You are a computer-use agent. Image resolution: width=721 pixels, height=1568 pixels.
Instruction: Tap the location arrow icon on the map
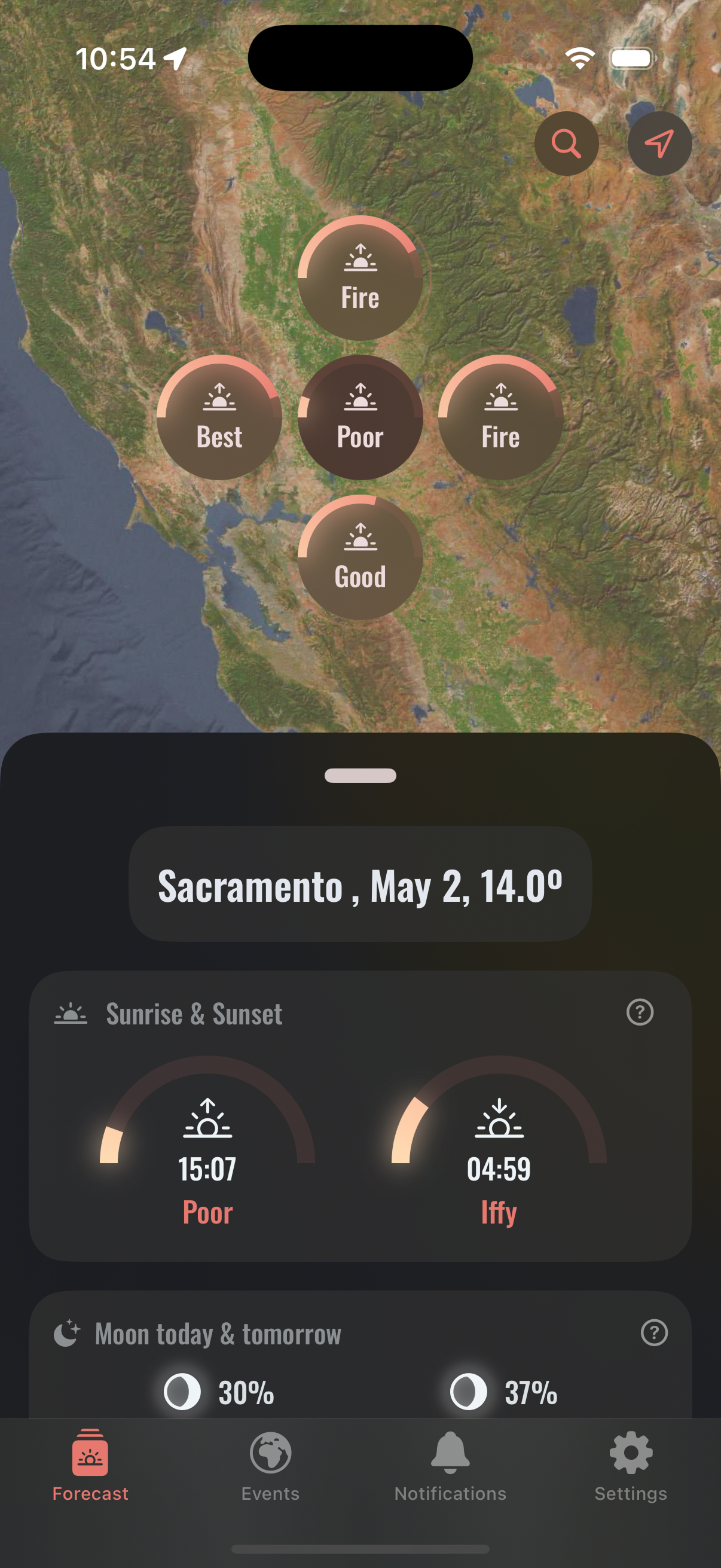[x=659, y=142]
